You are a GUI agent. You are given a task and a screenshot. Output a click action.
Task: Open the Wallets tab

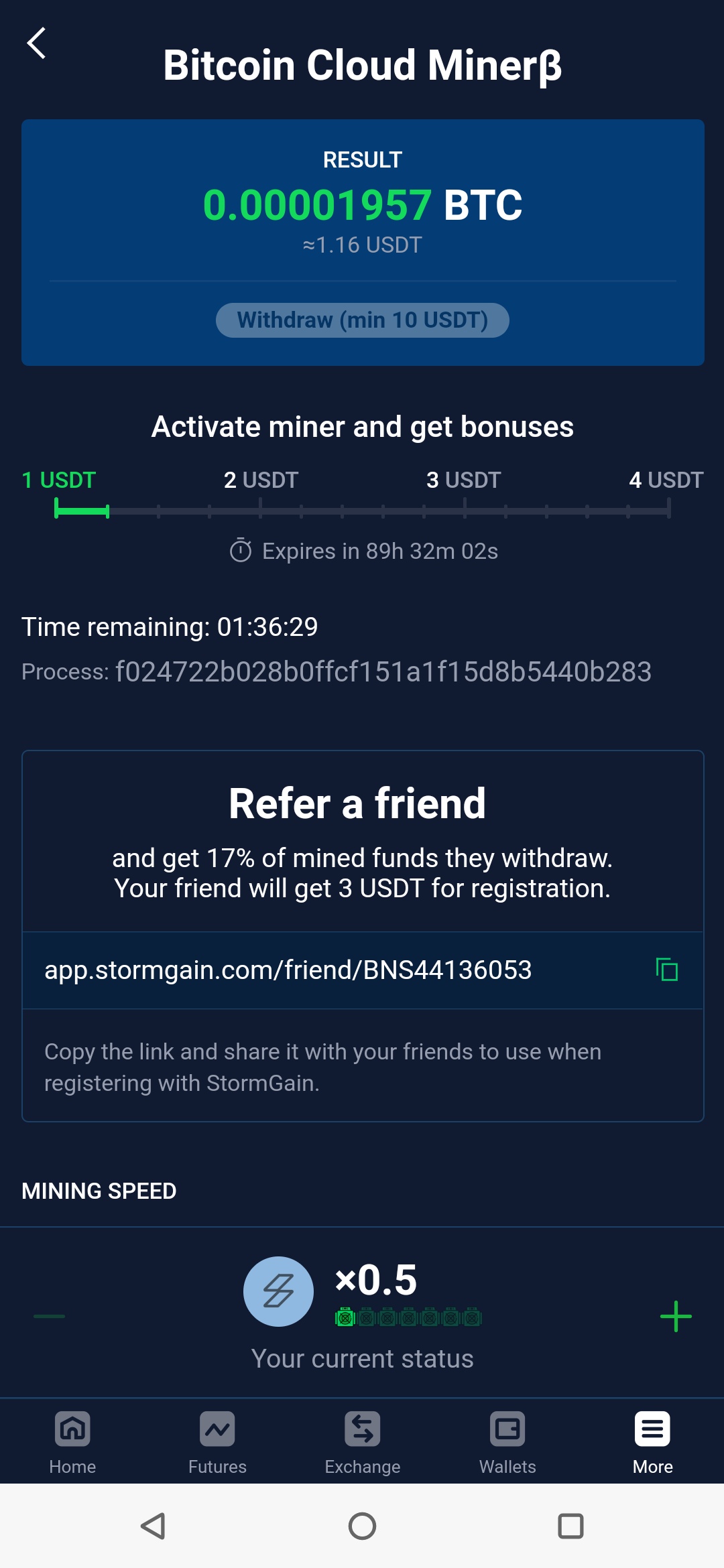tap(507, 1443)
